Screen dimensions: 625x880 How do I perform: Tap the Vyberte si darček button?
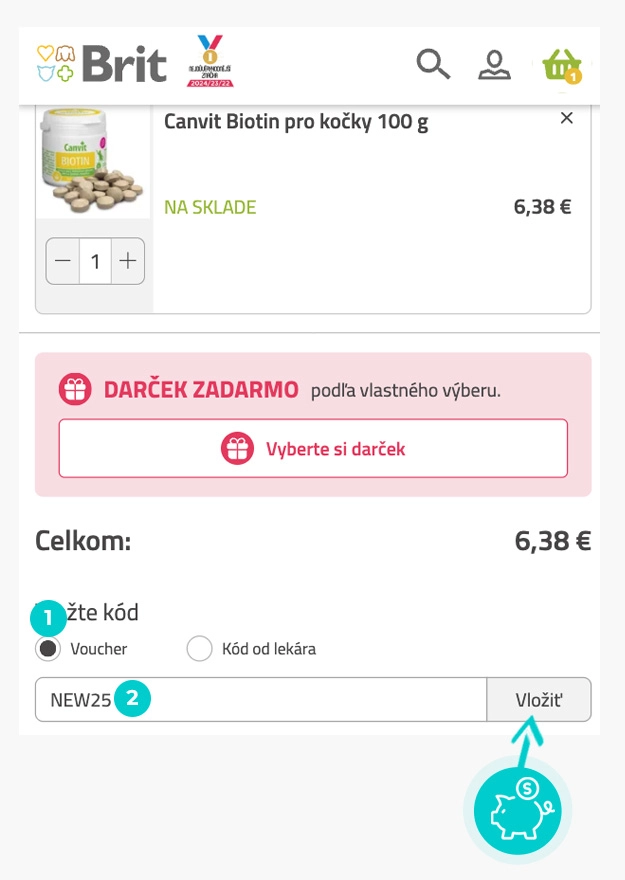[313, 449]
